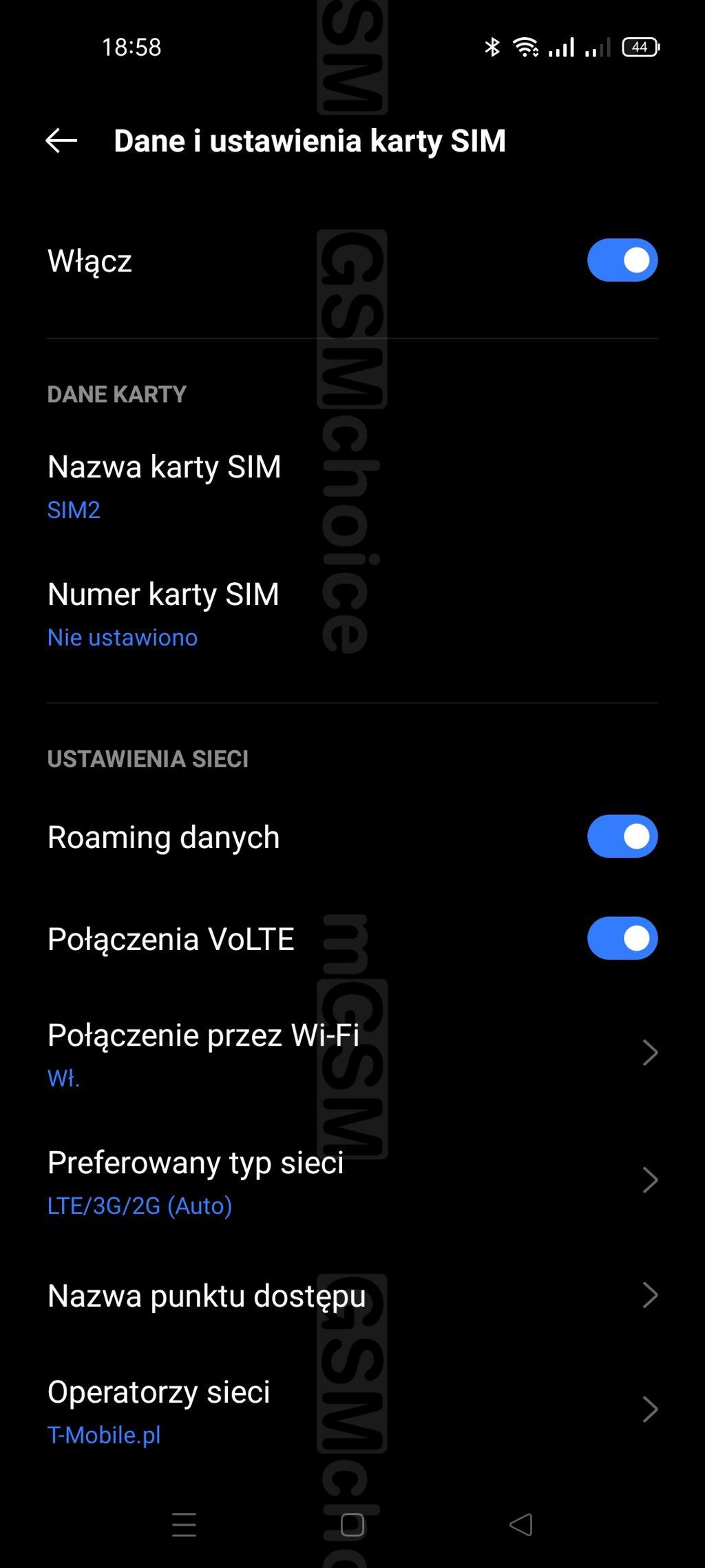Toggle the Włącz switch off
The image size is (705, 1568).
[x=622, y=260]
